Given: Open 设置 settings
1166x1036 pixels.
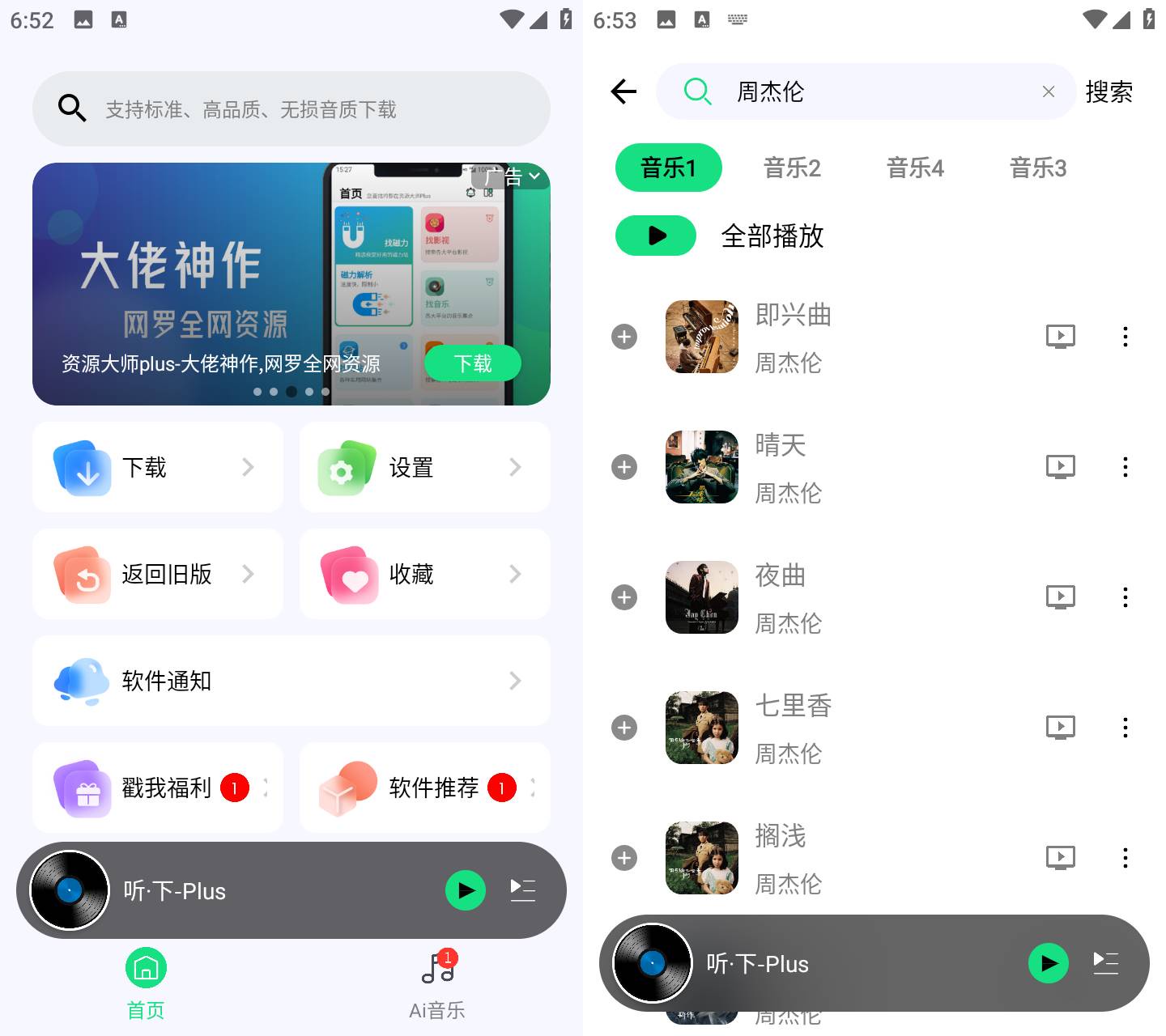Looking at the screenshot, I should coord(424,467).
